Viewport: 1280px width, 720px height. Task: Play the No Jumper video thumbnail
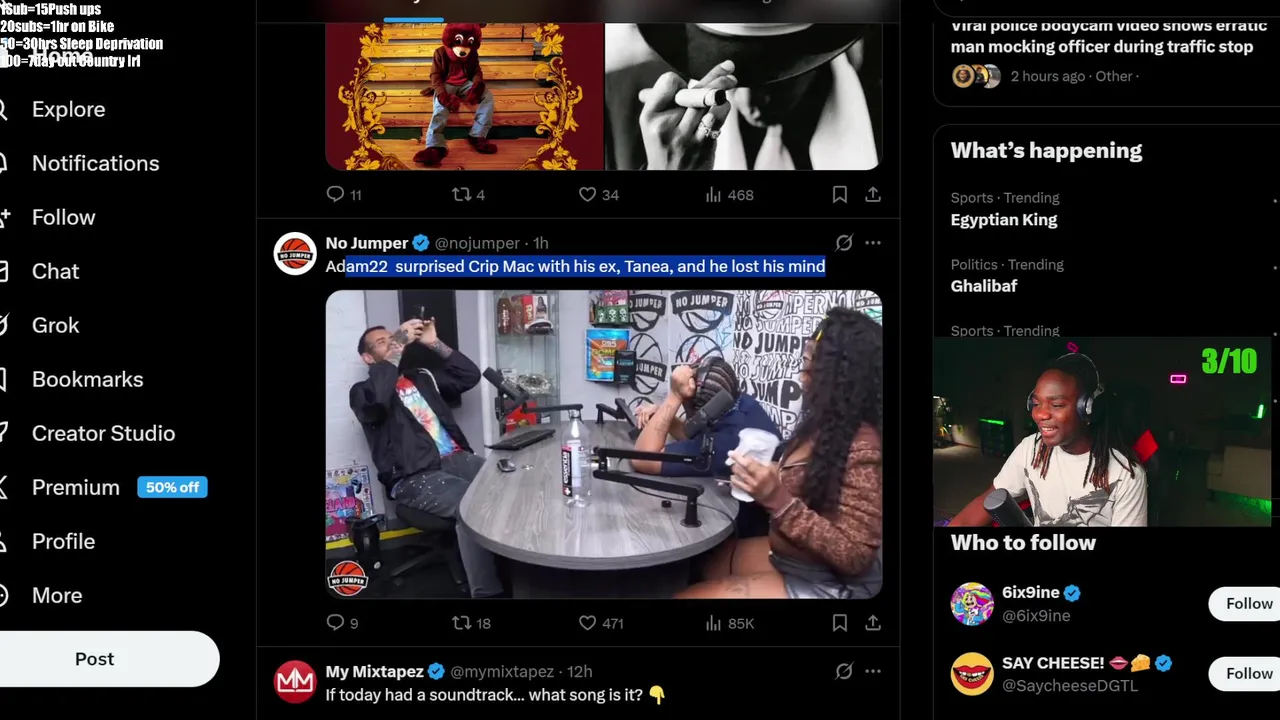click(603, 444)
